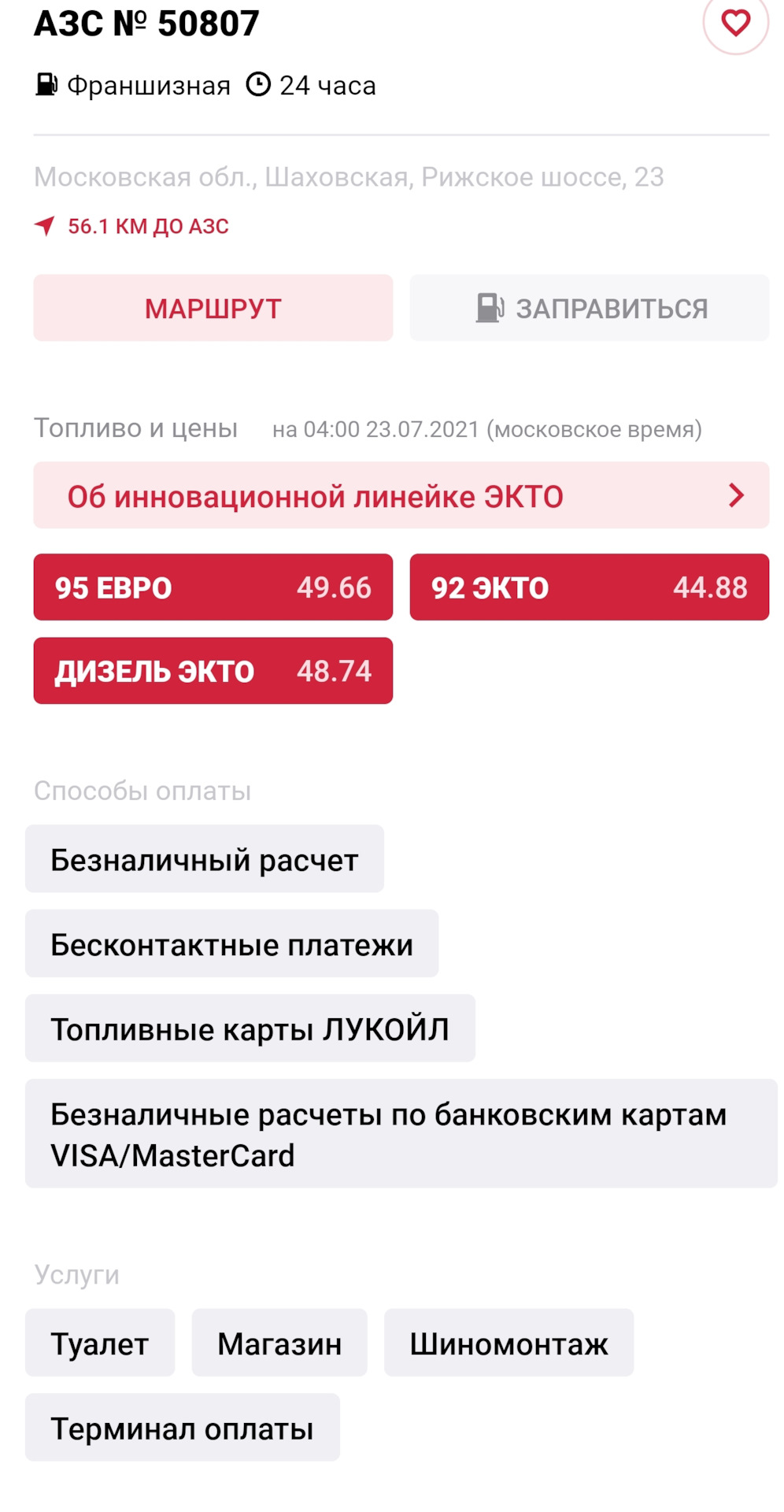
Task: Select the ДИЗЕЛЬ ЭКТО fuel tile
Action: (x=213, y=671)
